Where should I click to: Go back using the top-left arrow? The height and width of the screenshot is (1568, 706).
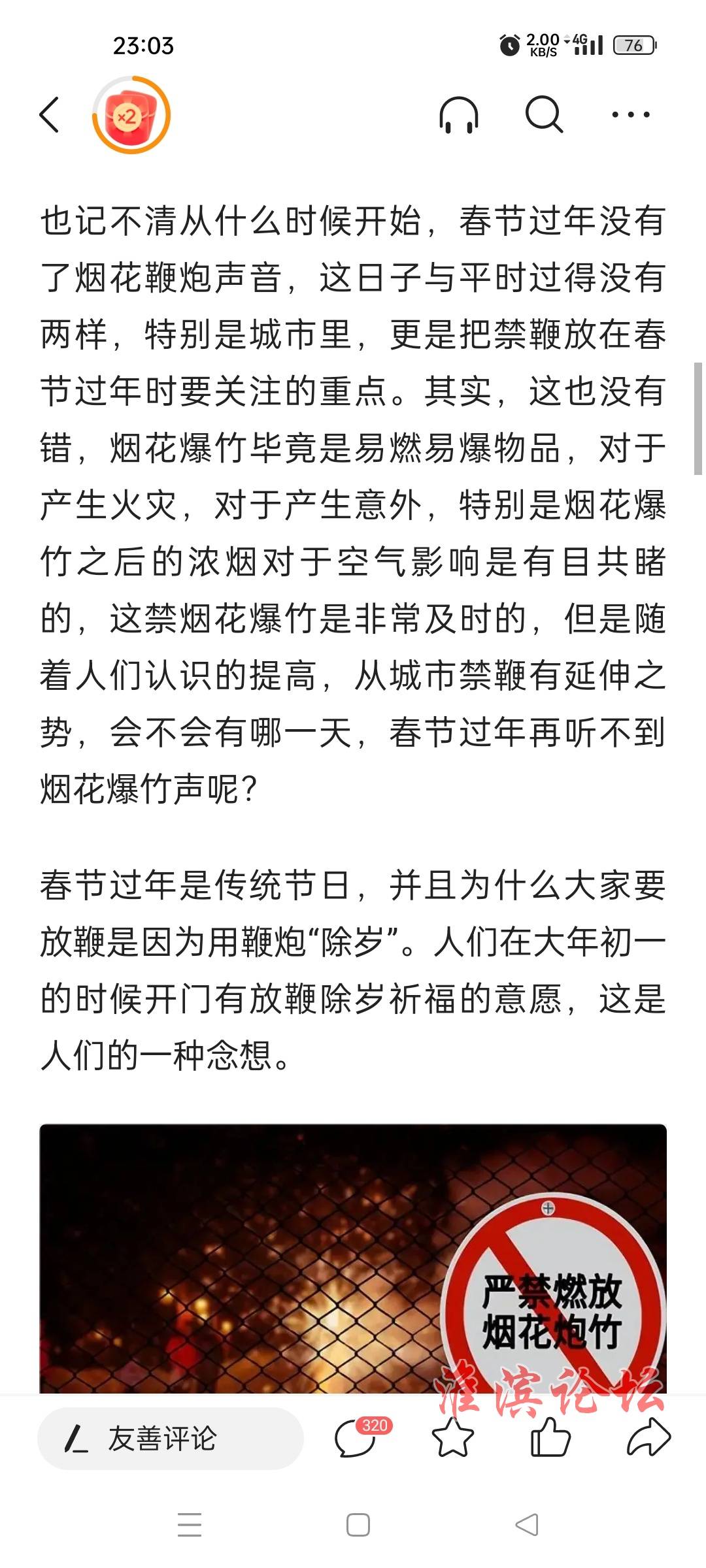(x=50, y=115)
